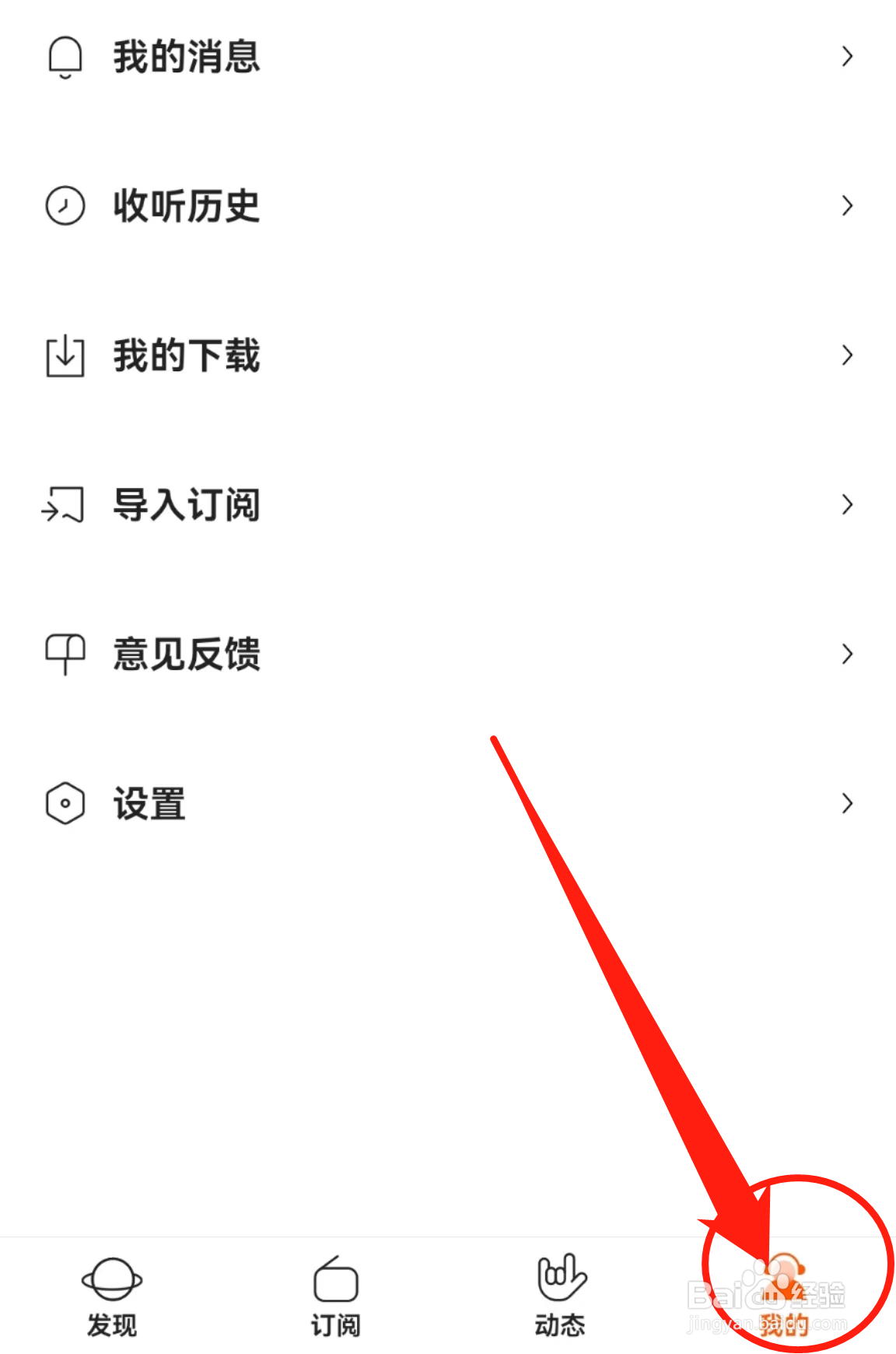Select the 收听历史 clock icon

pyautogui.click(x=64, y=205)
